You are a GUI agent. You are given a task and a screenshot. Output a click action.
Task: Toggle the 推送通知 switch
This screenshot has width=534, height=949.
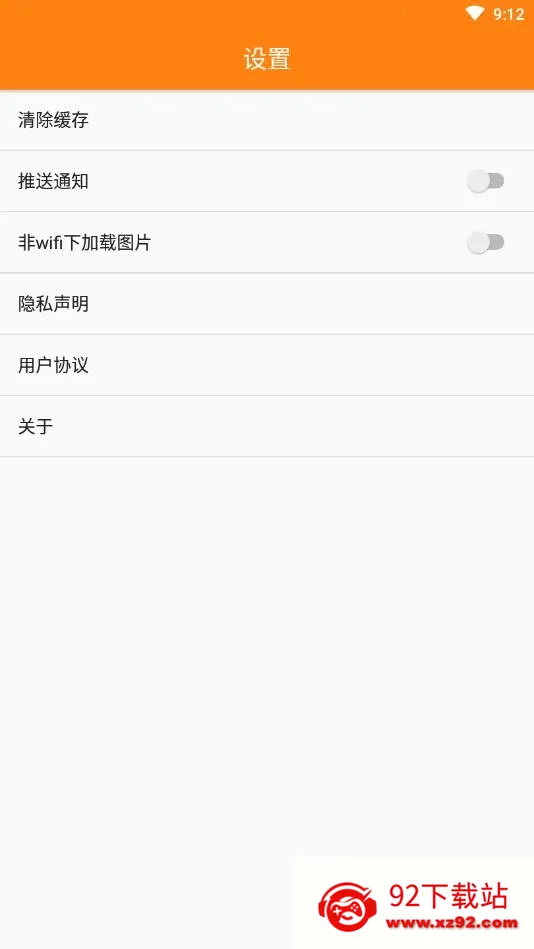[x=486, y=181]
